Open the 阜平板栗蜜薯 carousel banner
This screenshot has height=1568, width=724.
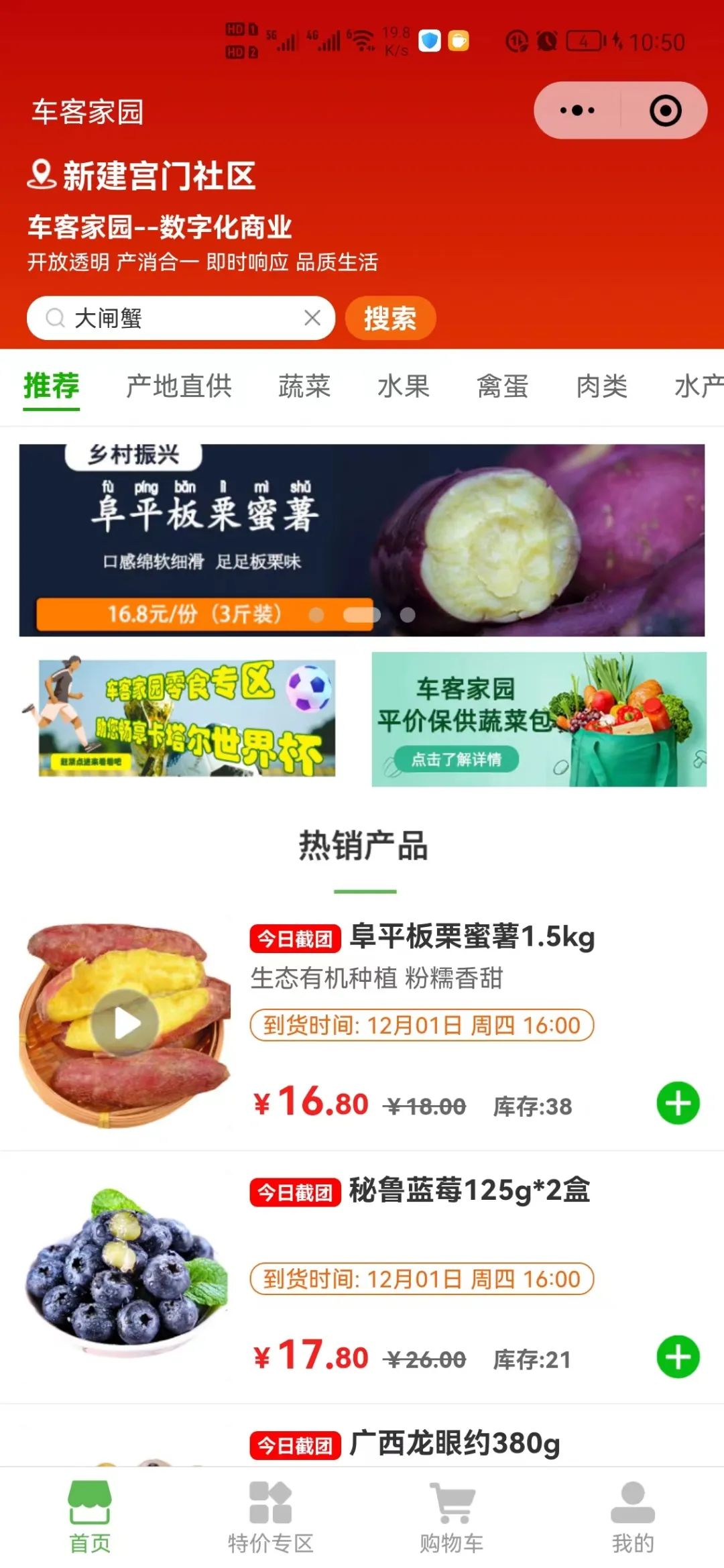(362, 540)
